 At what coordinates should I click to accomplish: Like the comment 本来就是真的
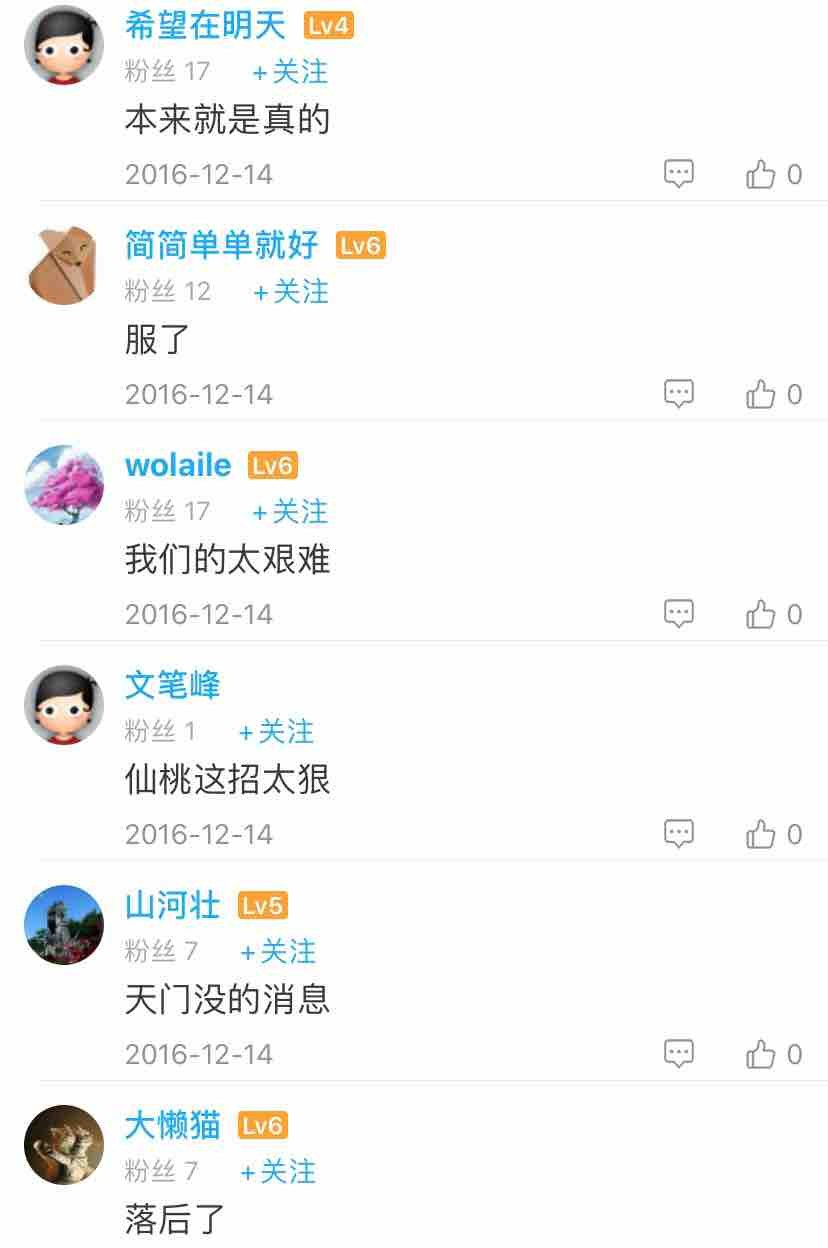click(761, 174)
